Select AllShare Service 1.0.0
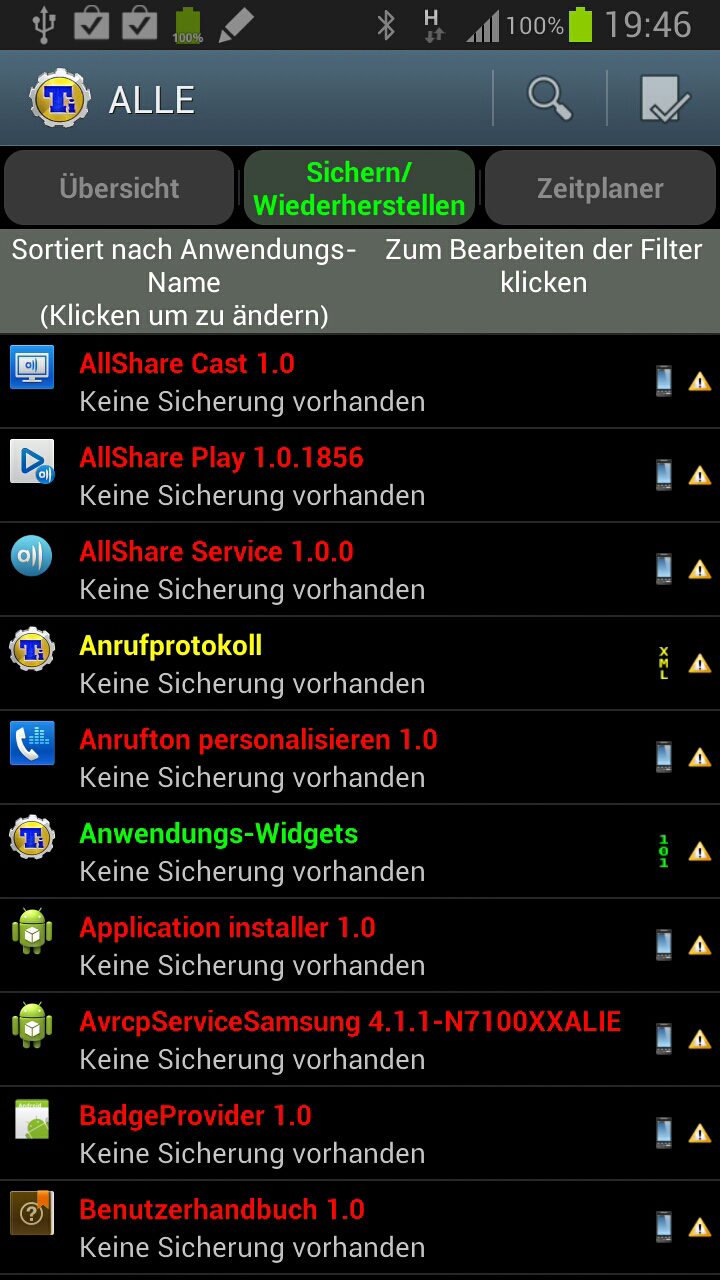The height and width of the screenshot is (1280, 720). [x=360, y=570]
